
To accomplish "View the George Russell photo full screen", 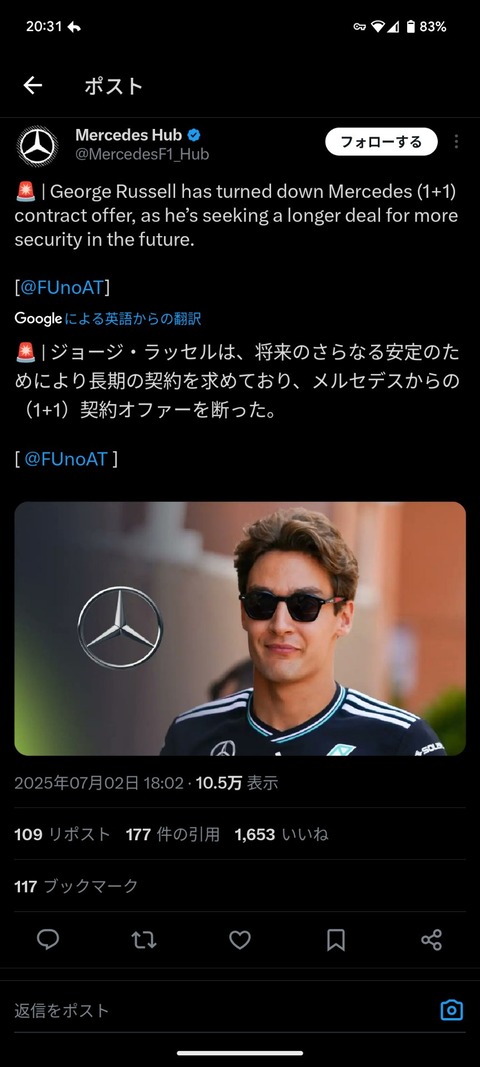I will pos(240,628).
